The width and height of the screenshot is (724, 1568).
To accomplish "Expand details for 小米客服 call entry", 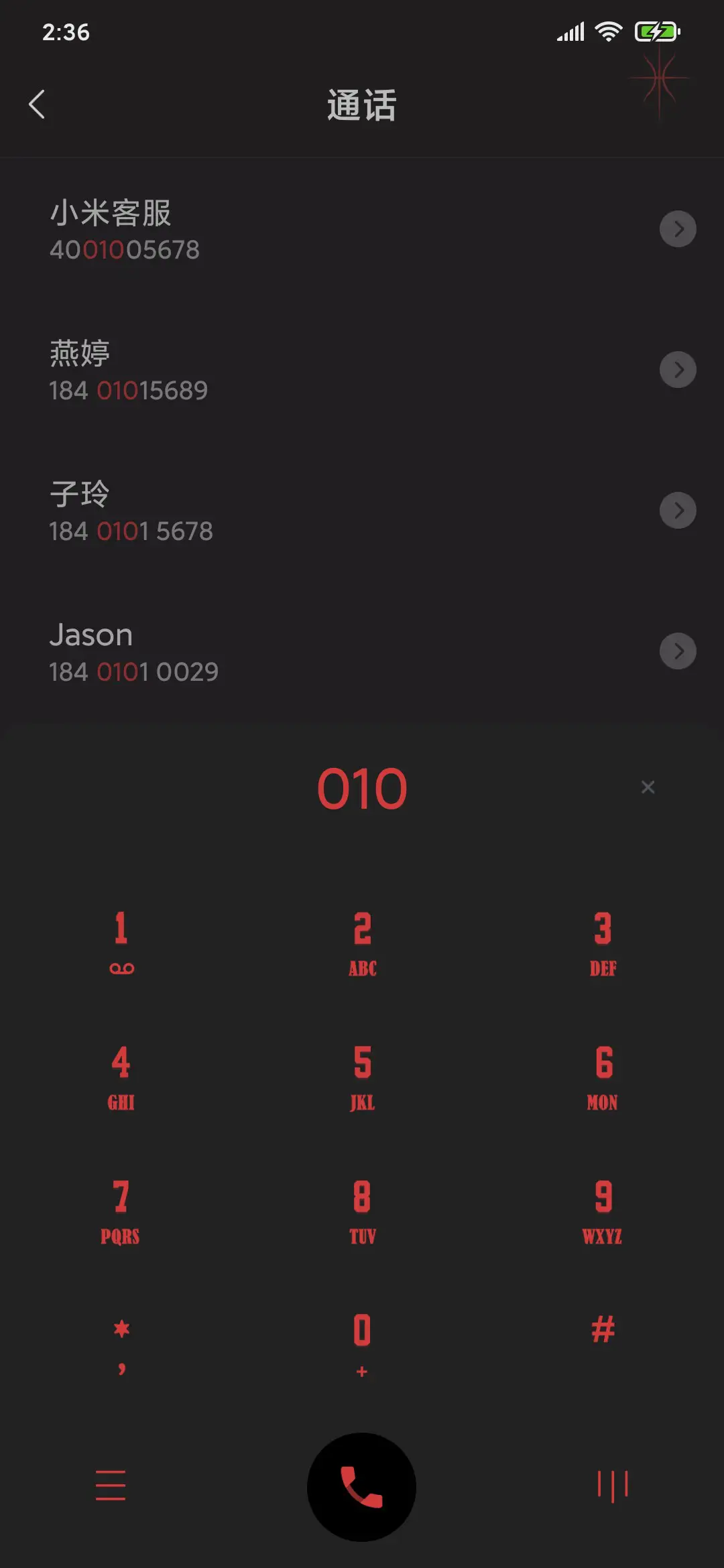I will point(678,229).
